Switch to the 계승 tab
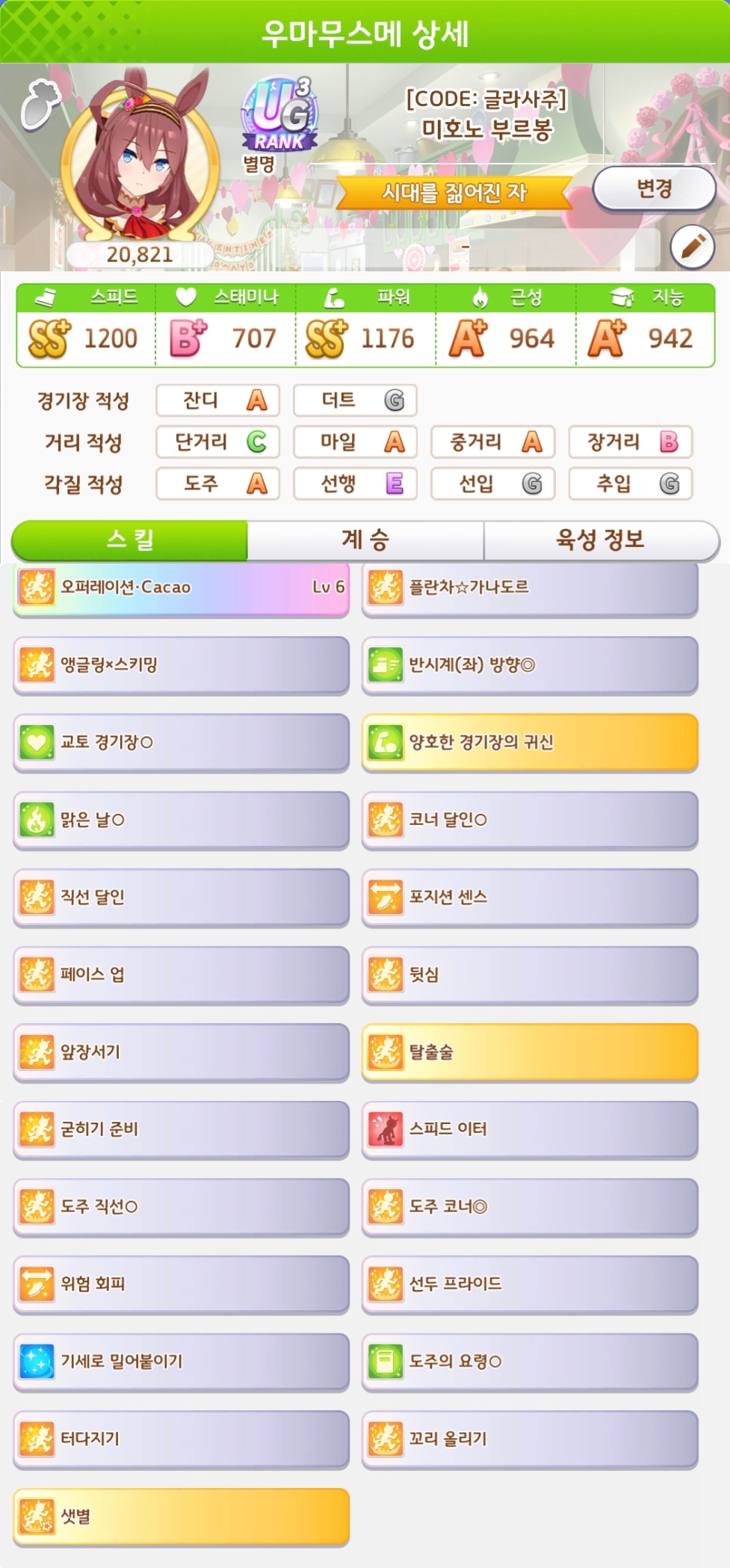Image resolution: width=730 pixels, height=1568 pixels. pos(365,540)
